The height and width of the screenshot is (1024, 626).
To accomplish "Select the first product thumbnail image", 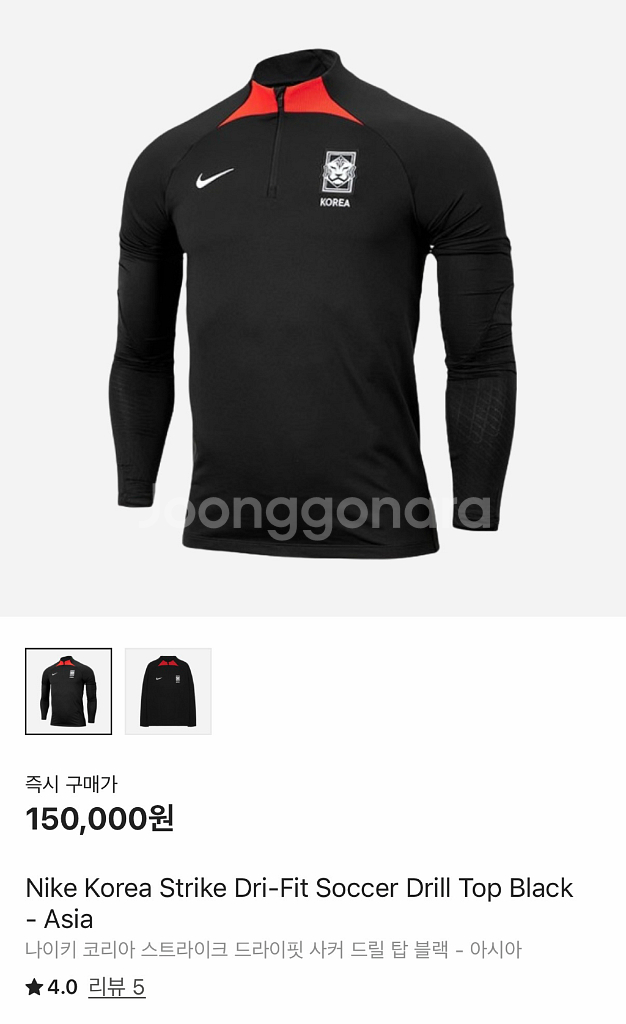I will point(68,691).
